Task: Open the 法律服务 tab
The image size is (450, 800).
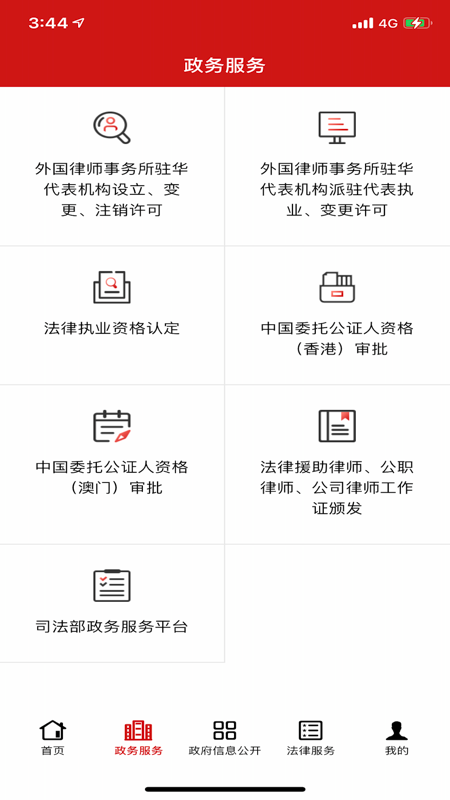Action: [310, 738]
